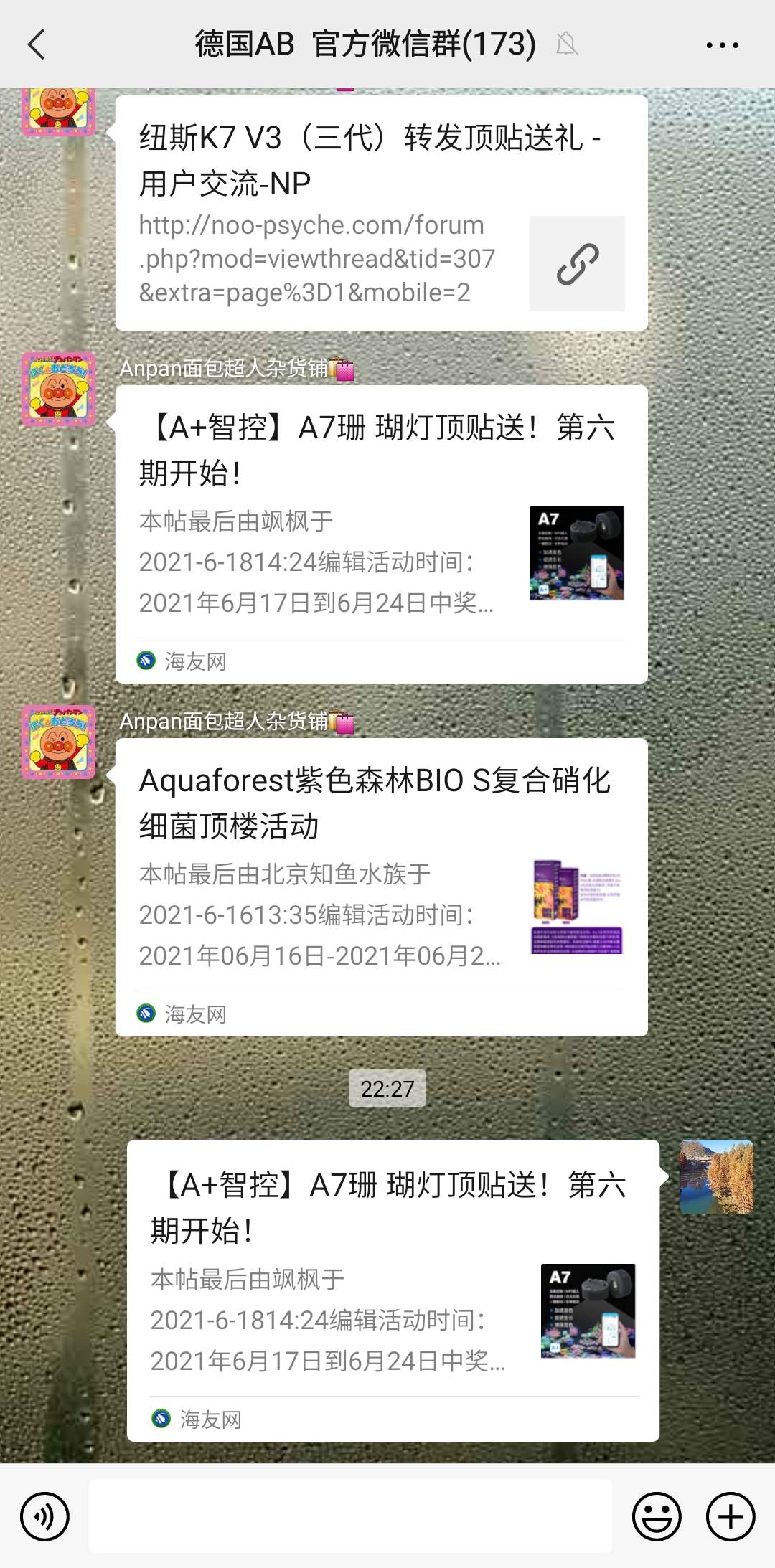Screen dimensions: 775x1568
Task: View Anpan's avatar beside the Aquaforest message
Action: (59, 742)
